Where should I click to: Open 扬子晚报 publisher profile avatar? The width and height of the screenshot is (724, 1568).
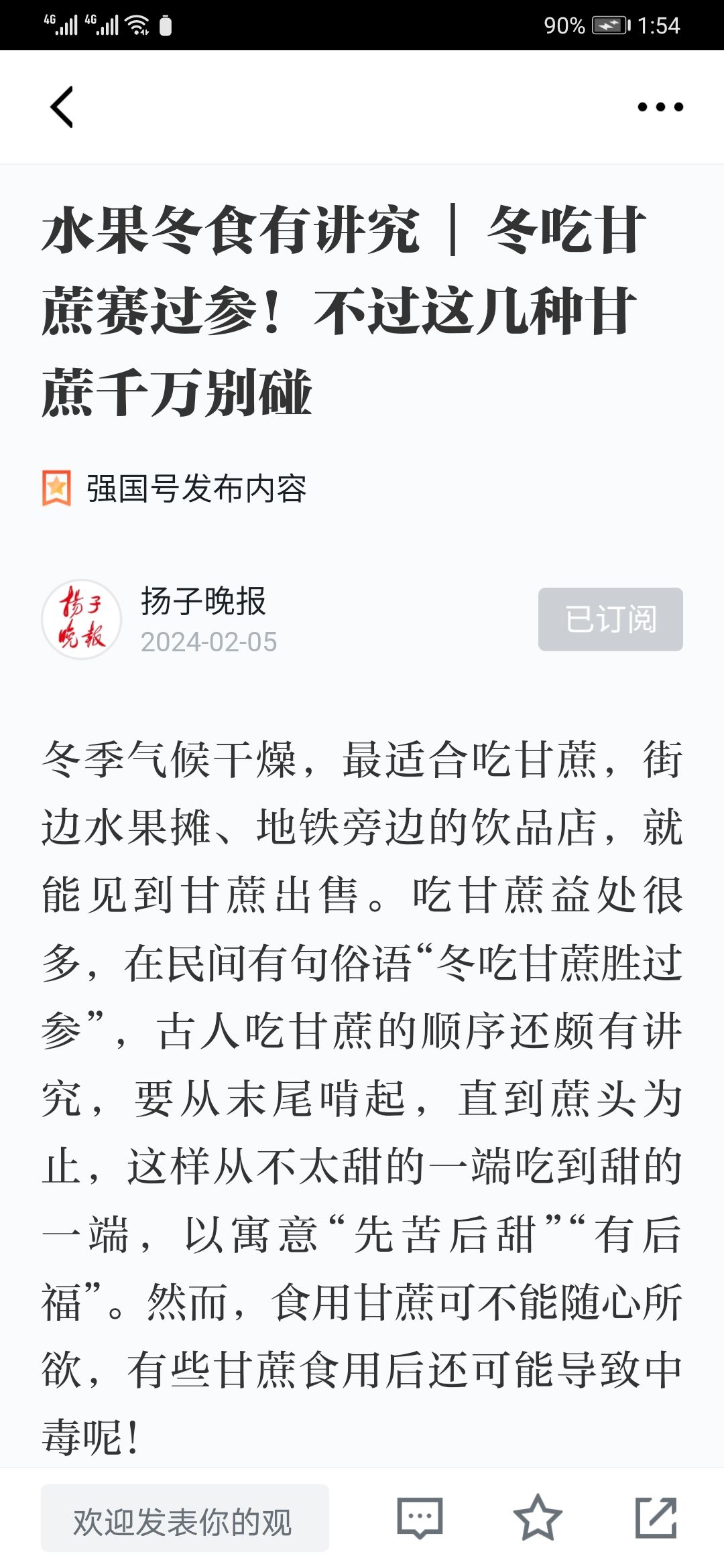(x=82, y=620)
